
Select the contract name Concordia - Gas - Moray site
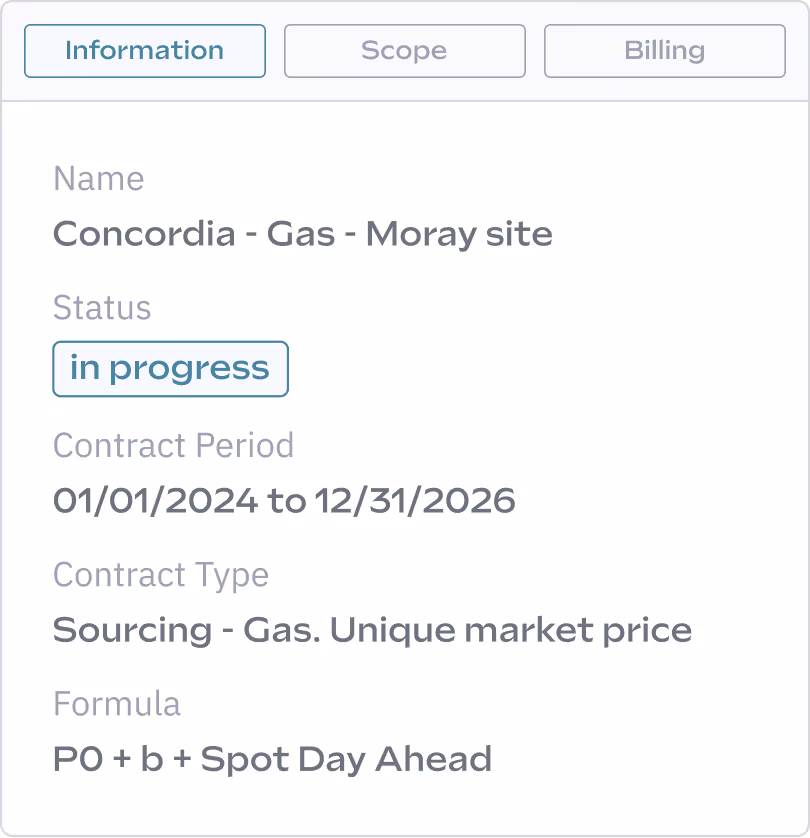pos(302,233)
